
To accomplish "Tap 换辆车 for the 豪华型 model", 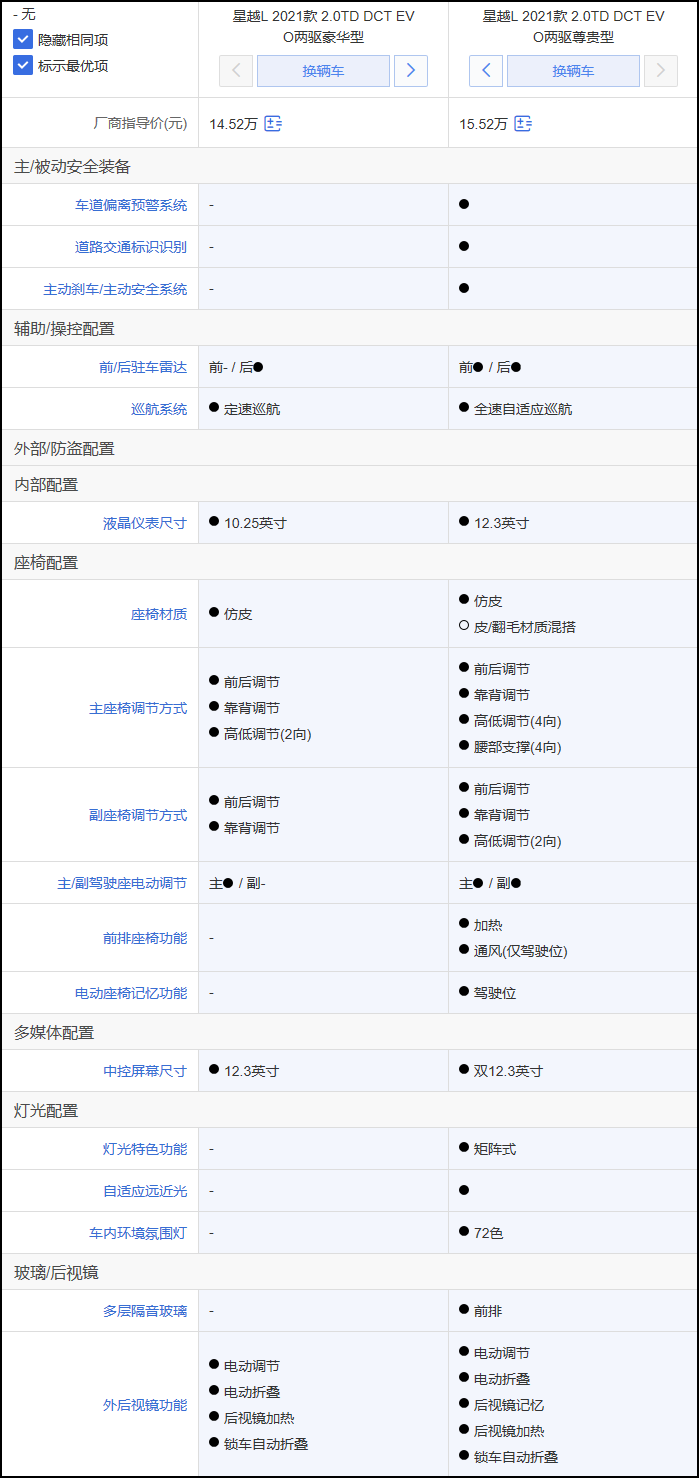I will 323,71.
